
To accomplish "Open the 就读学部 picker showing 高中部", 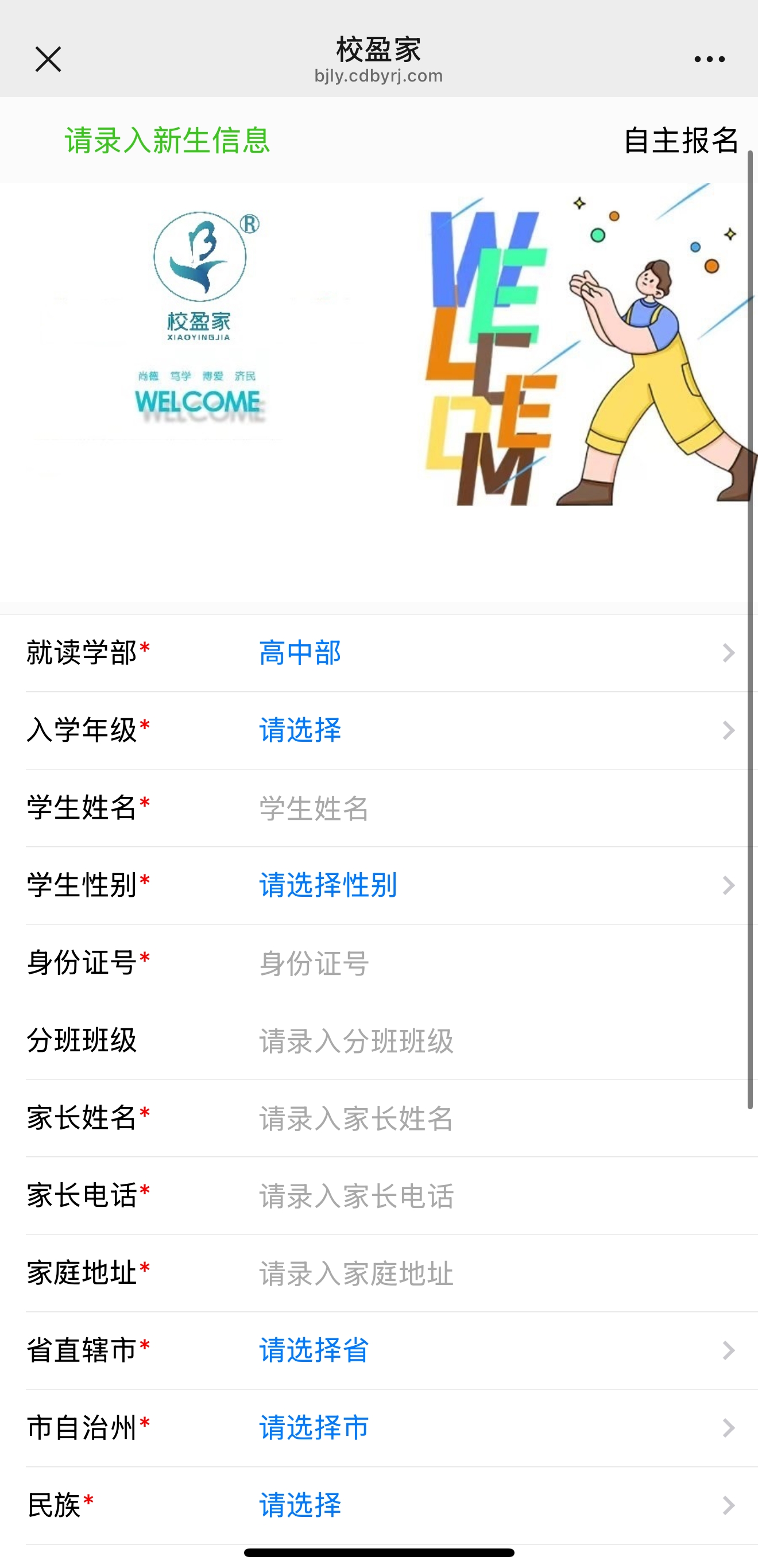I will [x=487, y=653].
